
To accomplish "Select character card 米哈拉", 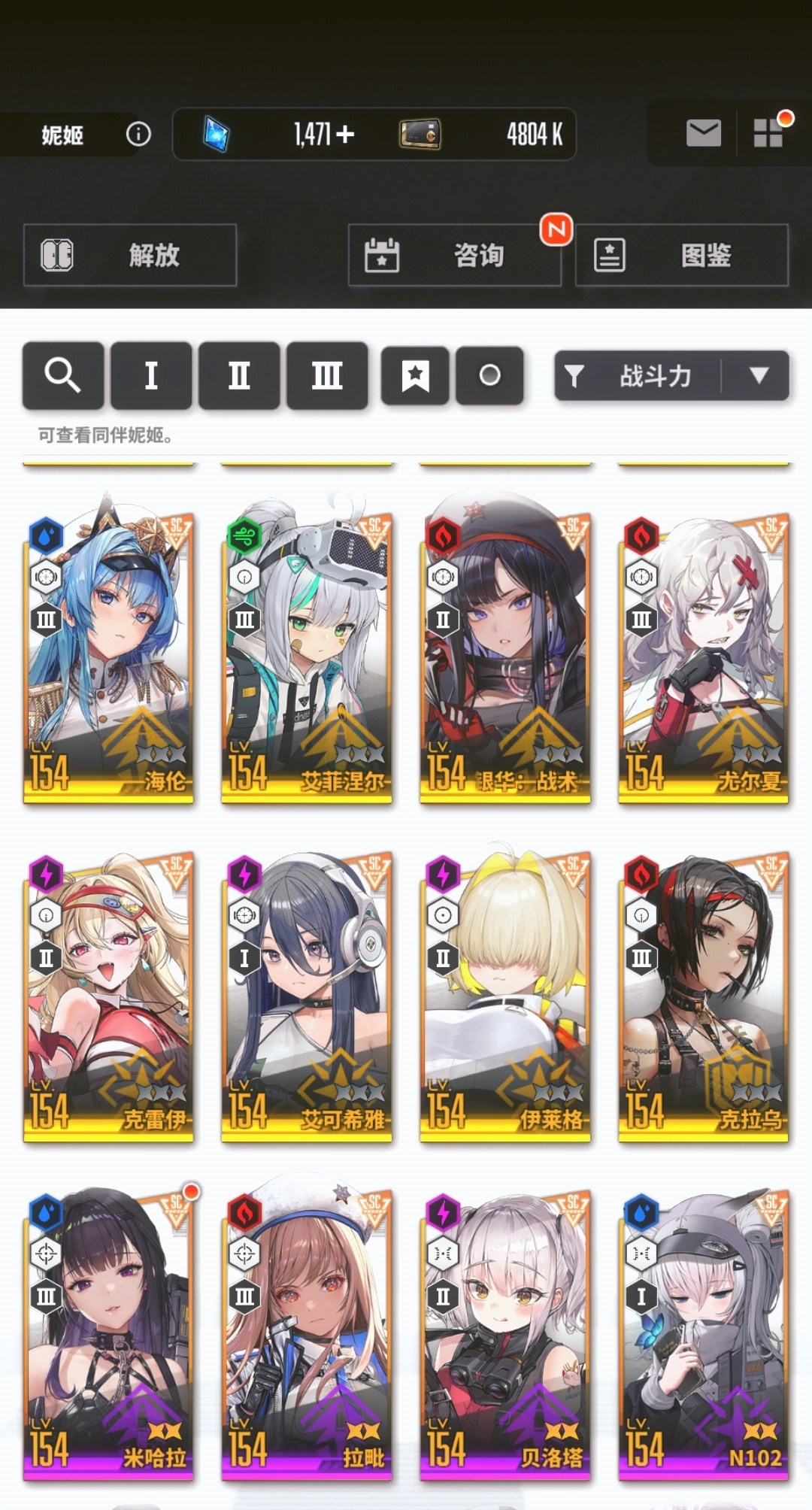I will click(x=108, y=1331).
